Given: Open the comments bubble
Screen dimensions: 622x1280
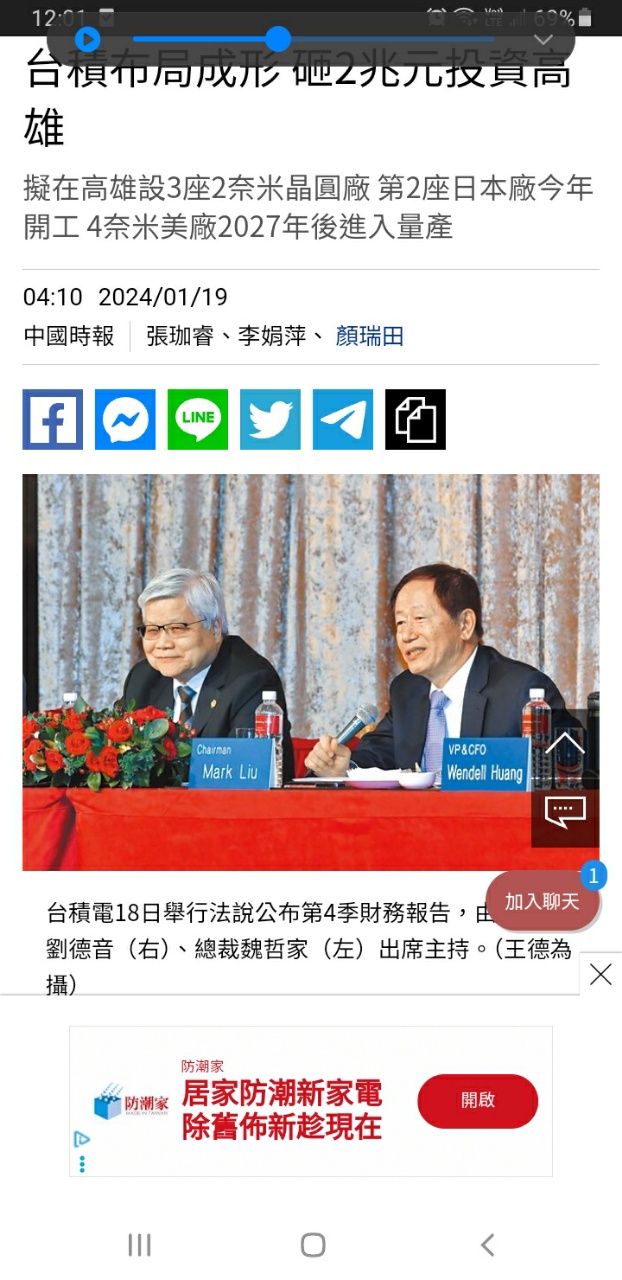Looking at the screenshot, I should (565, 811).
